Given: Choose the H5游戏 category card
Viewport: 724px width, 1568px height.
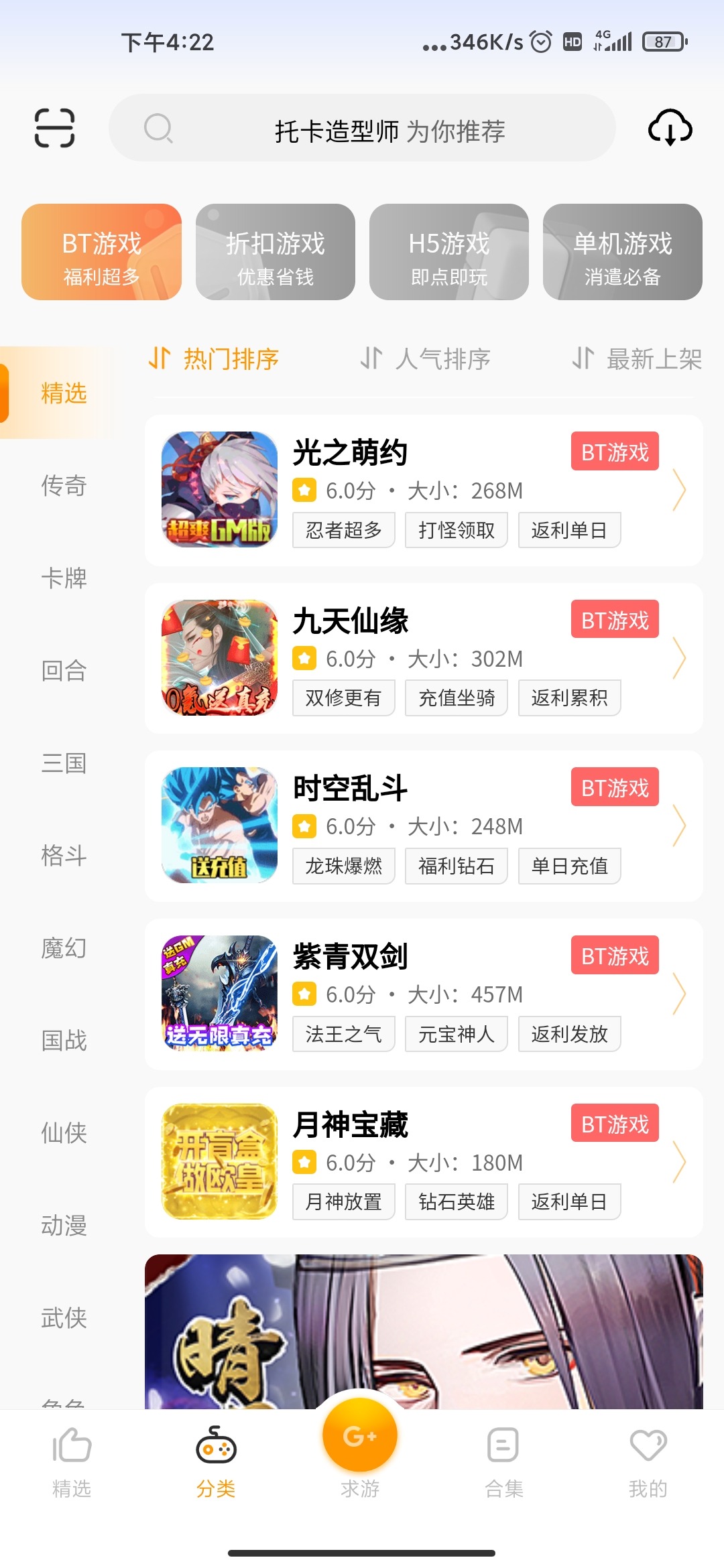Looking at the screenshot, I should click(x=448, y=252).
